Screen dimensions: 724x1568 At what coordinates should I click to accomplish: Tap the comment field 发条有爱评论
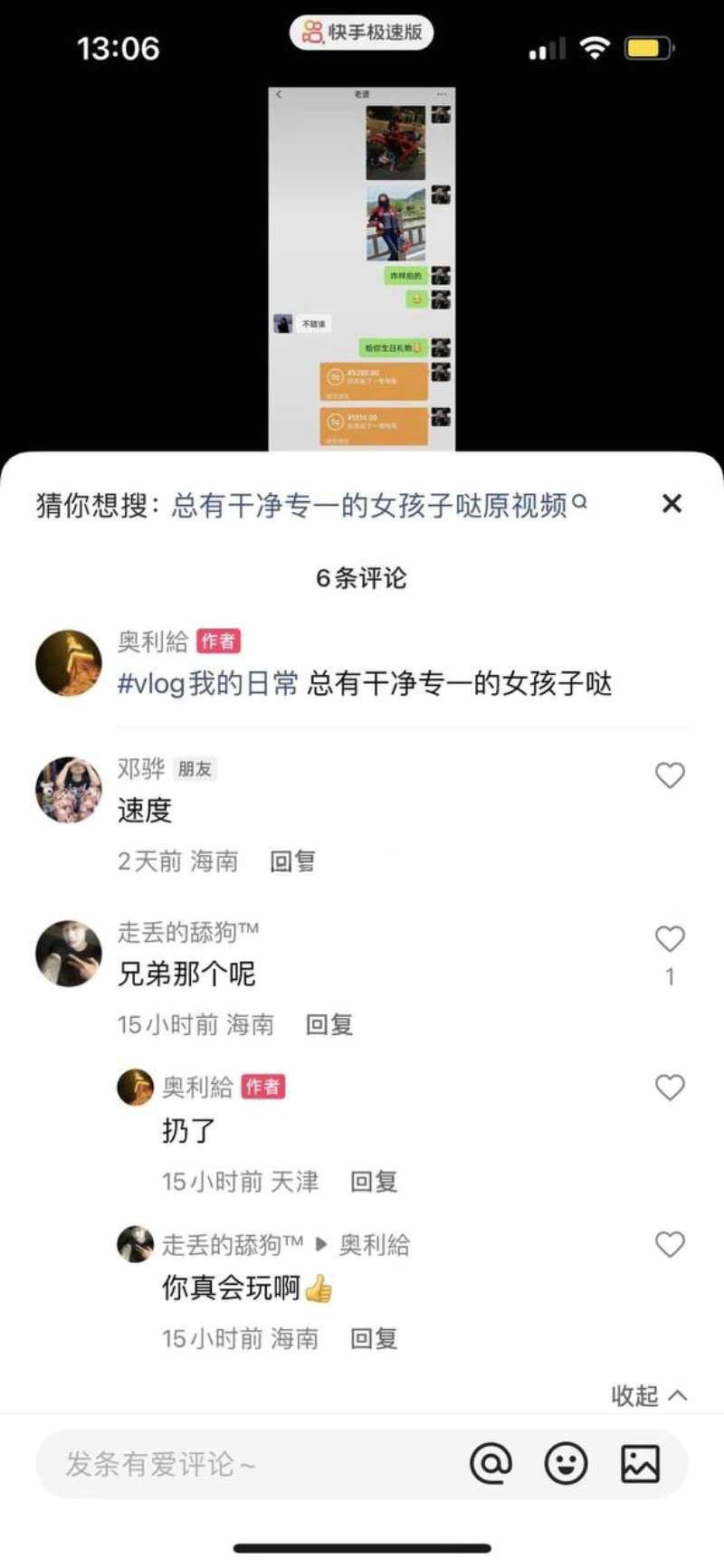coord(244,1463)
